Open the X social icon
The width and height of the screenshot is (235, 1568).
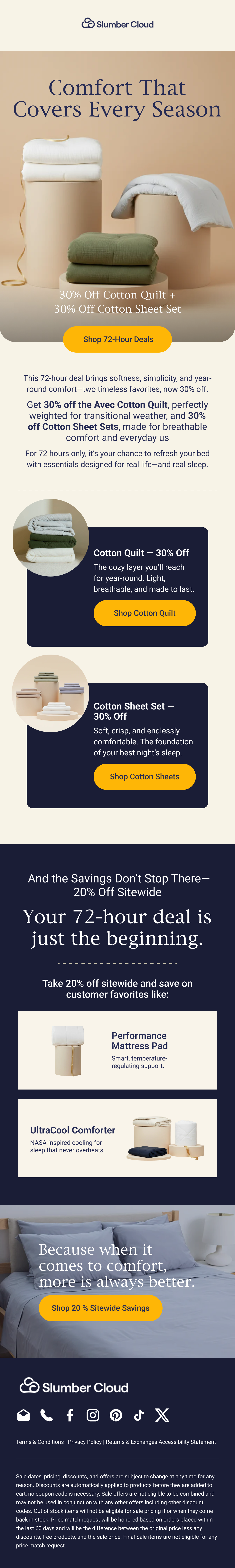[162, 1415]
